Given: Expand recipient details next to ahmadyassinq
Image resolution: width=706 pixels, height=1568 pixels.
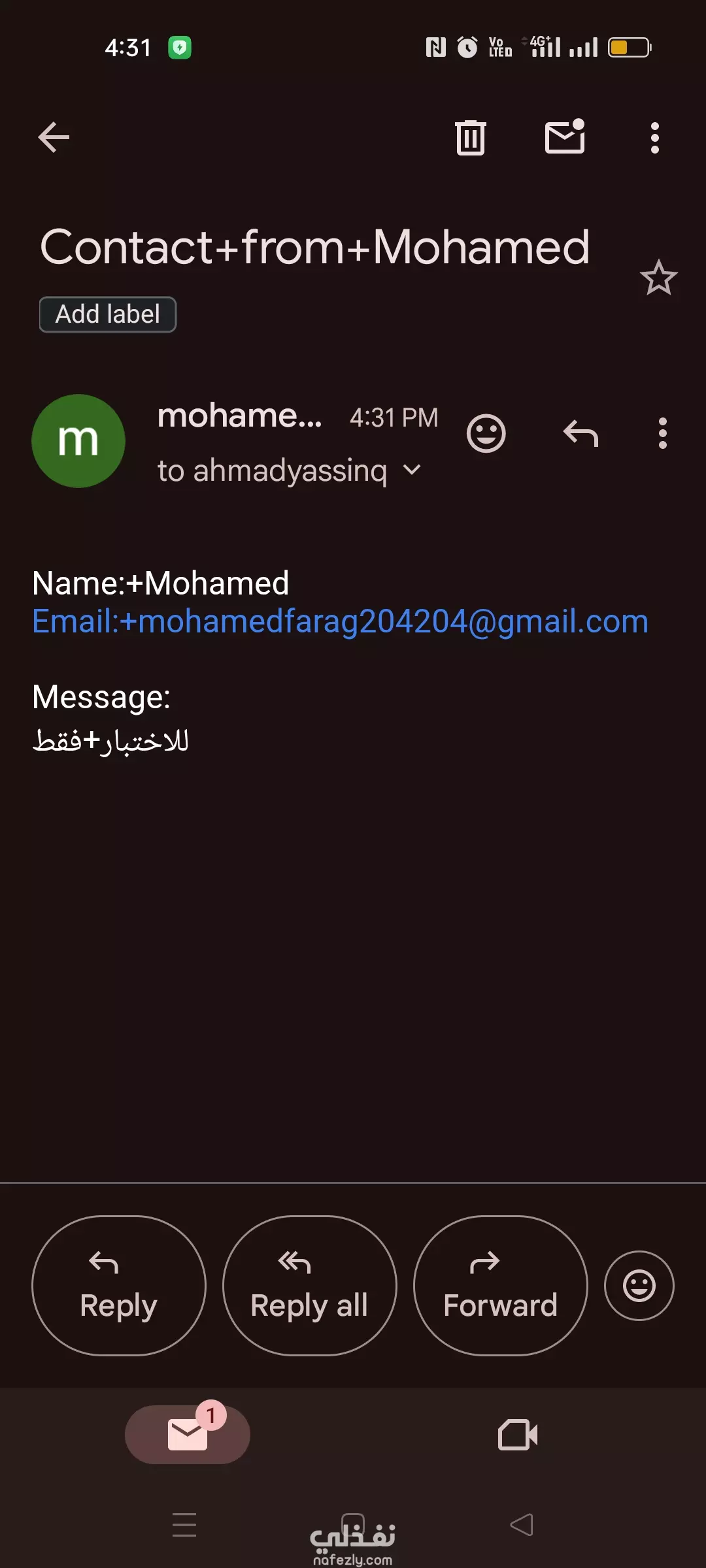Looking at the screenshot, I should [412, 470].
